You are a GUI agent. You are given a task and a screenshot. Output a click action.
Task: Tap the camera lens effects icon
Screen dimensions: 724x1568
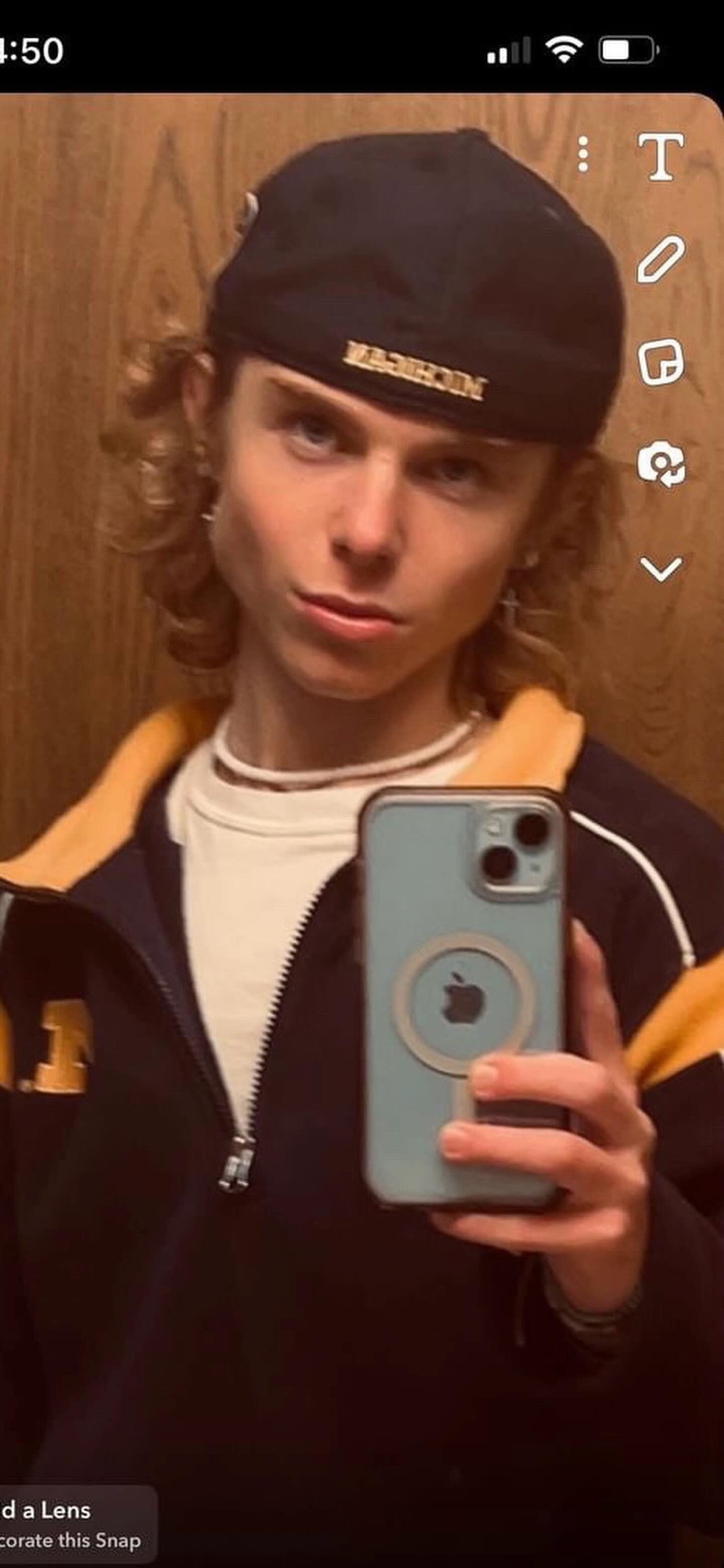click(660, 465)
